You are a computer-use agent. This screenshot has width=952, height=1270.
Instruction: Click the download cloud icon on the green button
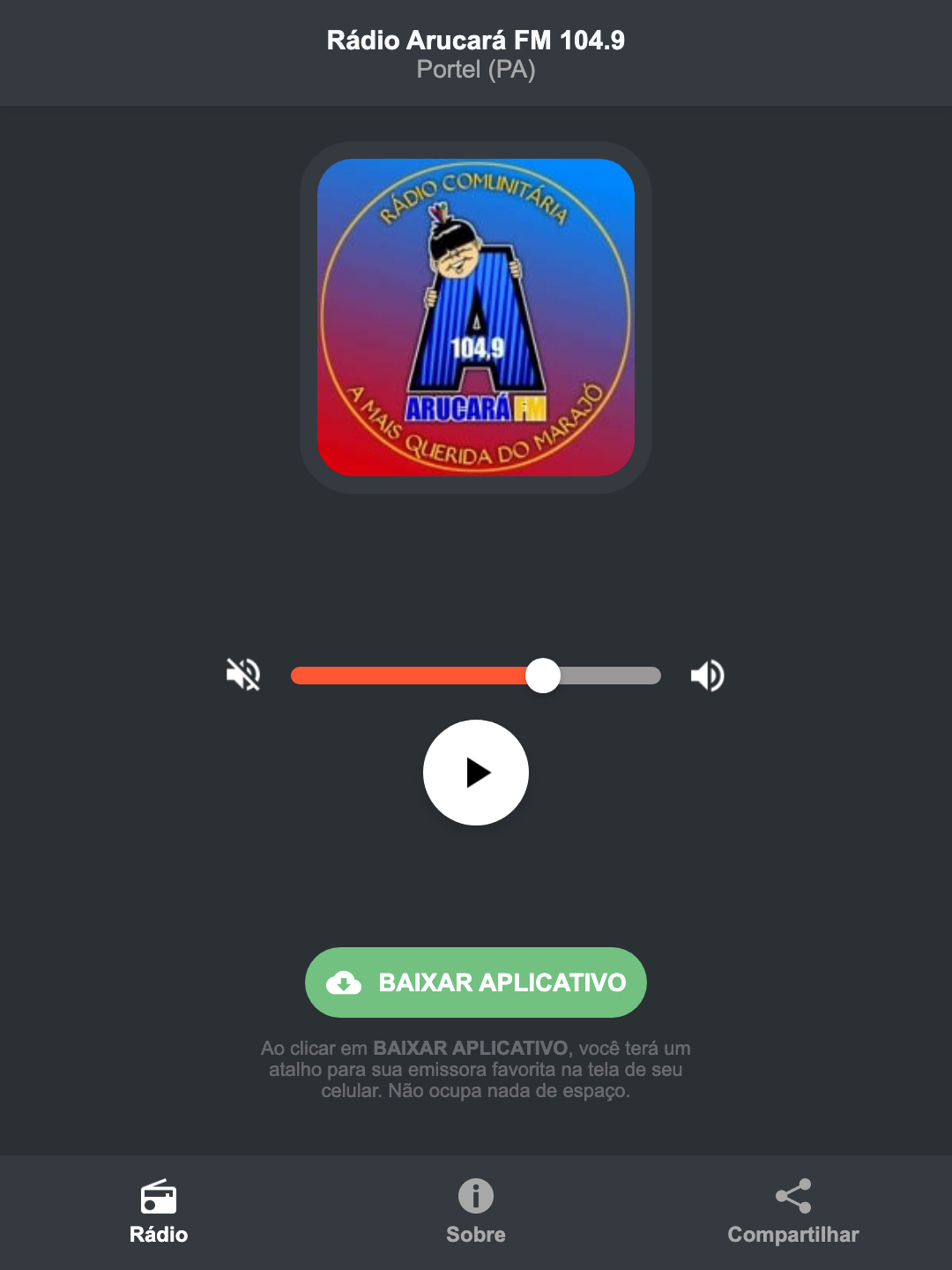click(x=346, y=982)
